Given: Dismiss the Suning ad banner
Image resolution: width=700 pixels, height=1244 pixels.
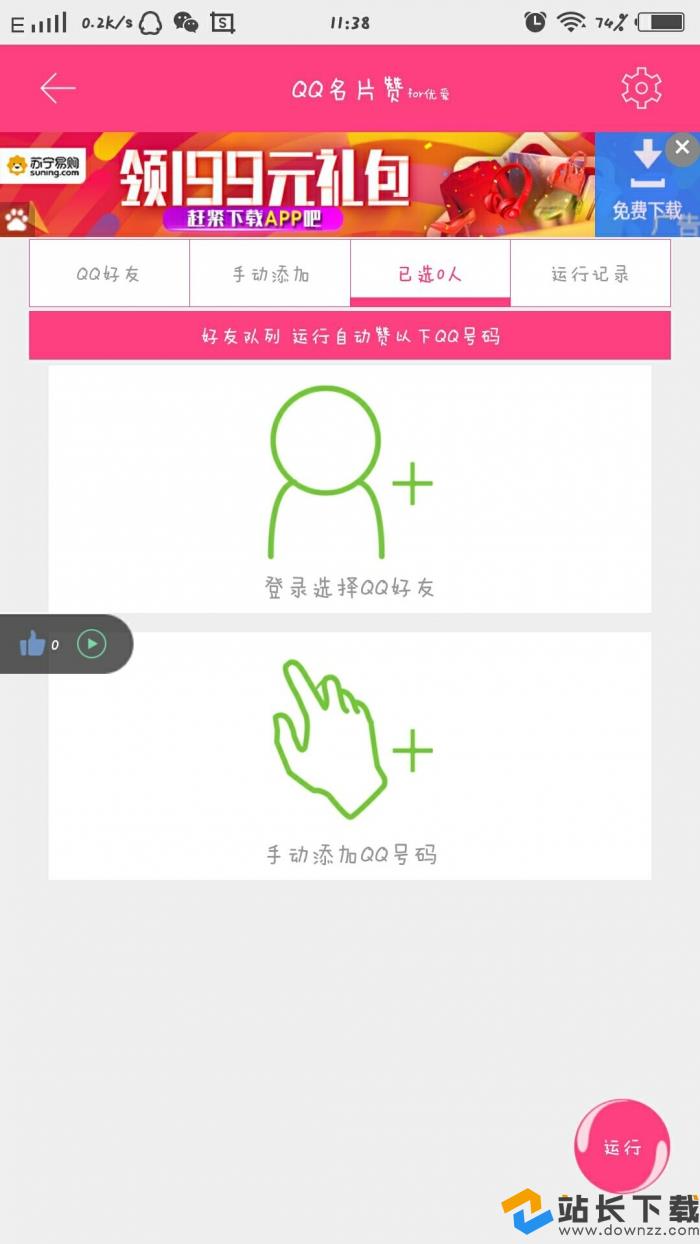Looking at the screenshot, I should tap(682, 149).
